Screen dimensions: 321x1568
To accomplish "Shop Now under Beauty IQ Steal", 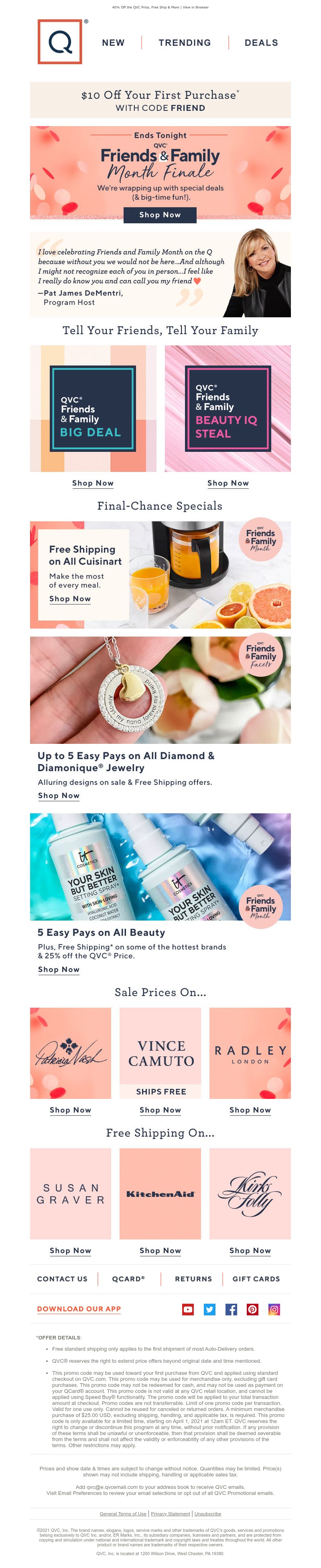I will (228, 483).
